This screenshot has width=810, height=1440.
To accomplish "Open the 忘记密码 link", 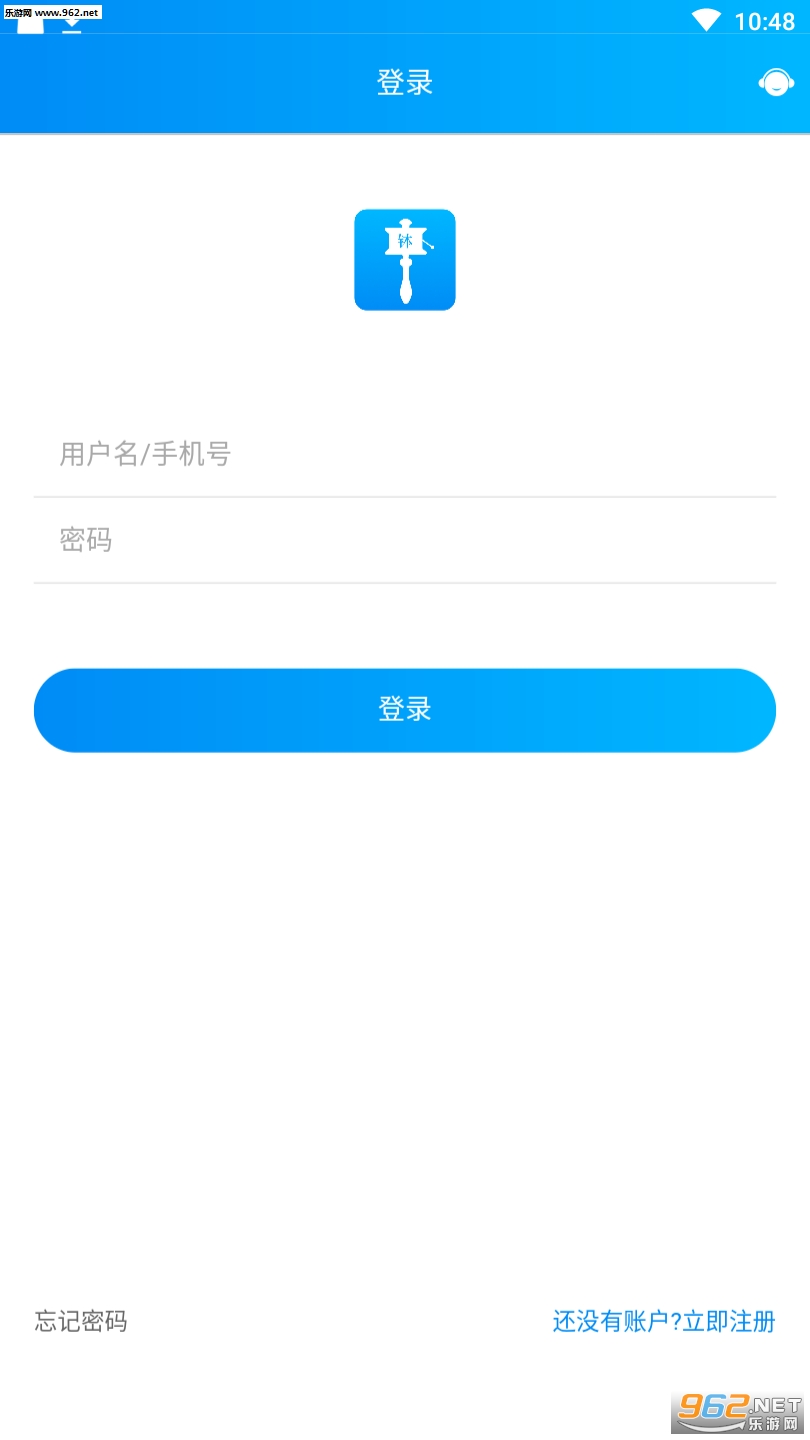I will tap(81, 1321).
